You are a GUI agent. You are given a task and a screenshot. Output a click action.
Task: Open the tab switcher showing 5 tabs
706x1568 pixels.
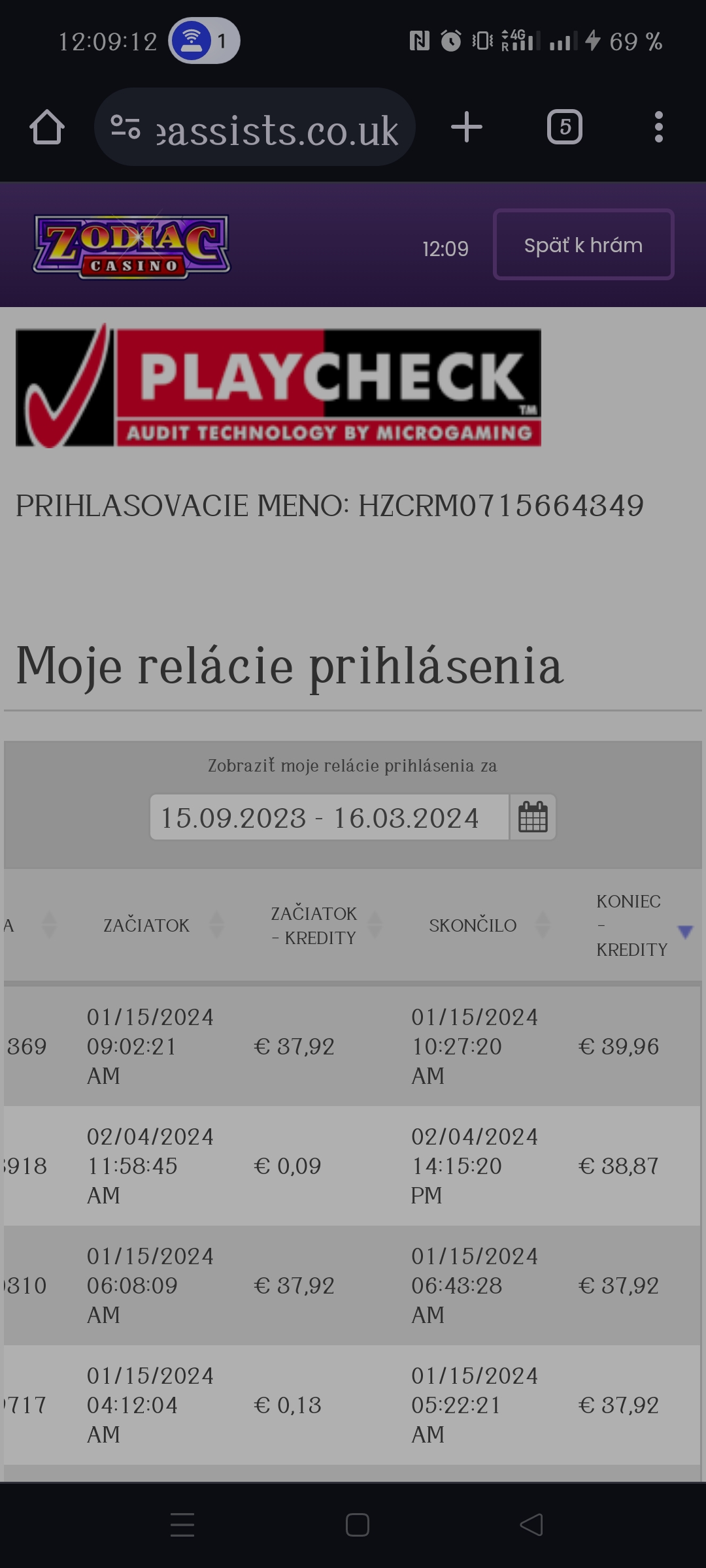click(x=564, y=127)
